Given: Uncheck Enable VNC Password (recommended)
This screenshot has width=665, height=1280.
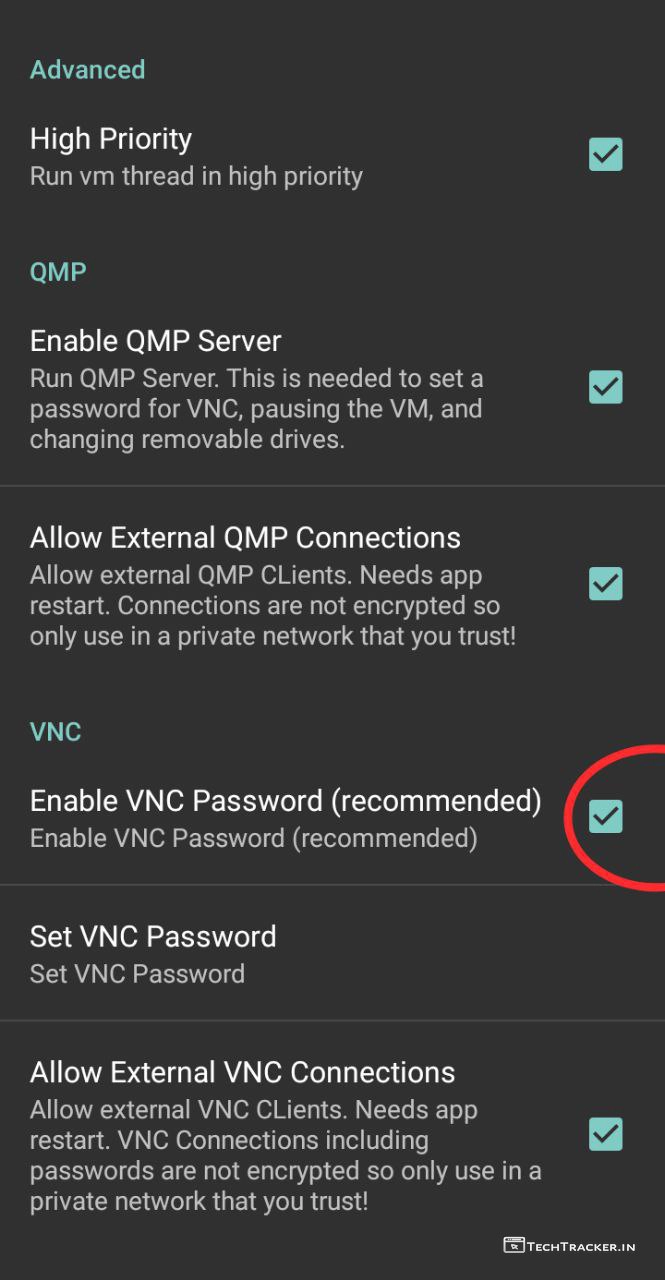Looking at the screenshot, I should pos(605,817).
